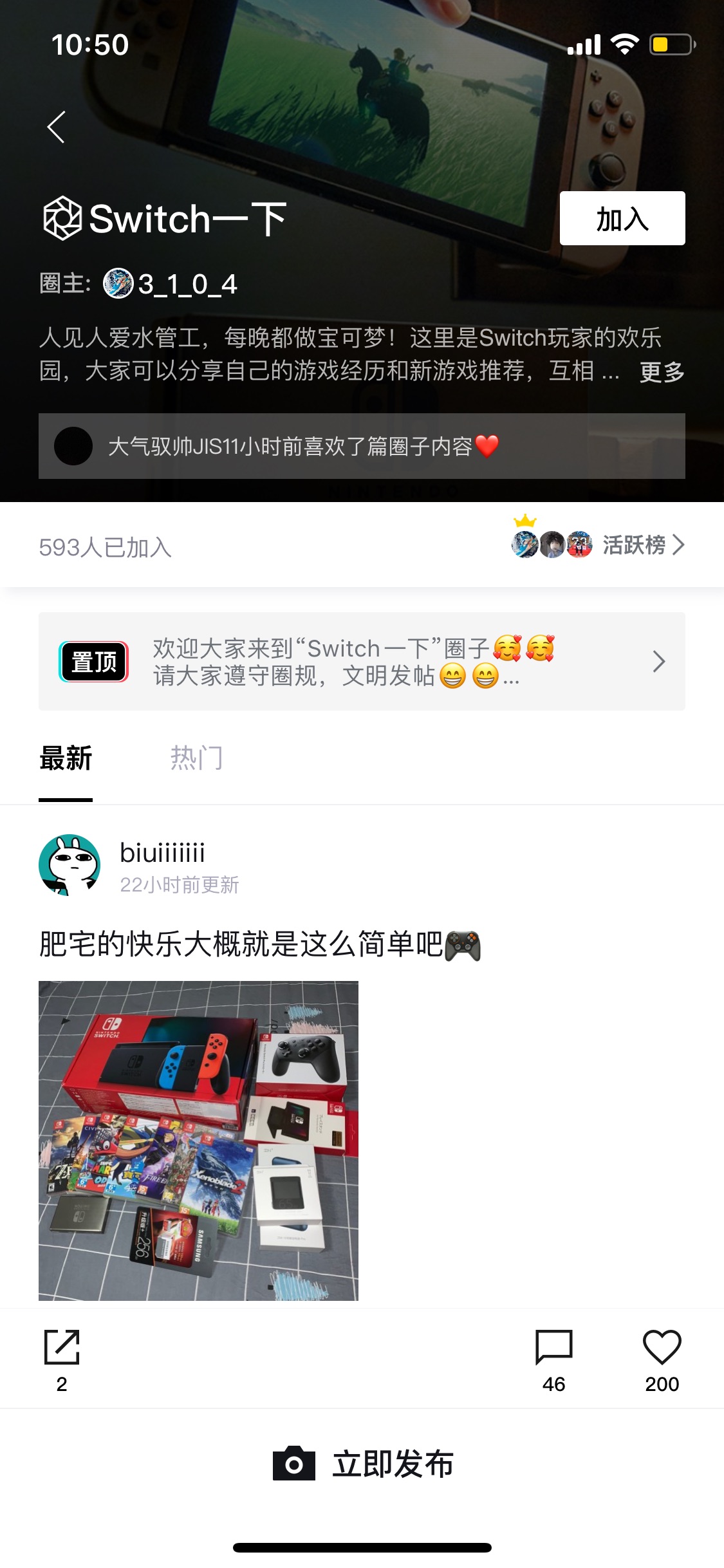Open the 活跃榜 leaderboard
This screenshot has height=1568, width=724.
tap(598, 544)
